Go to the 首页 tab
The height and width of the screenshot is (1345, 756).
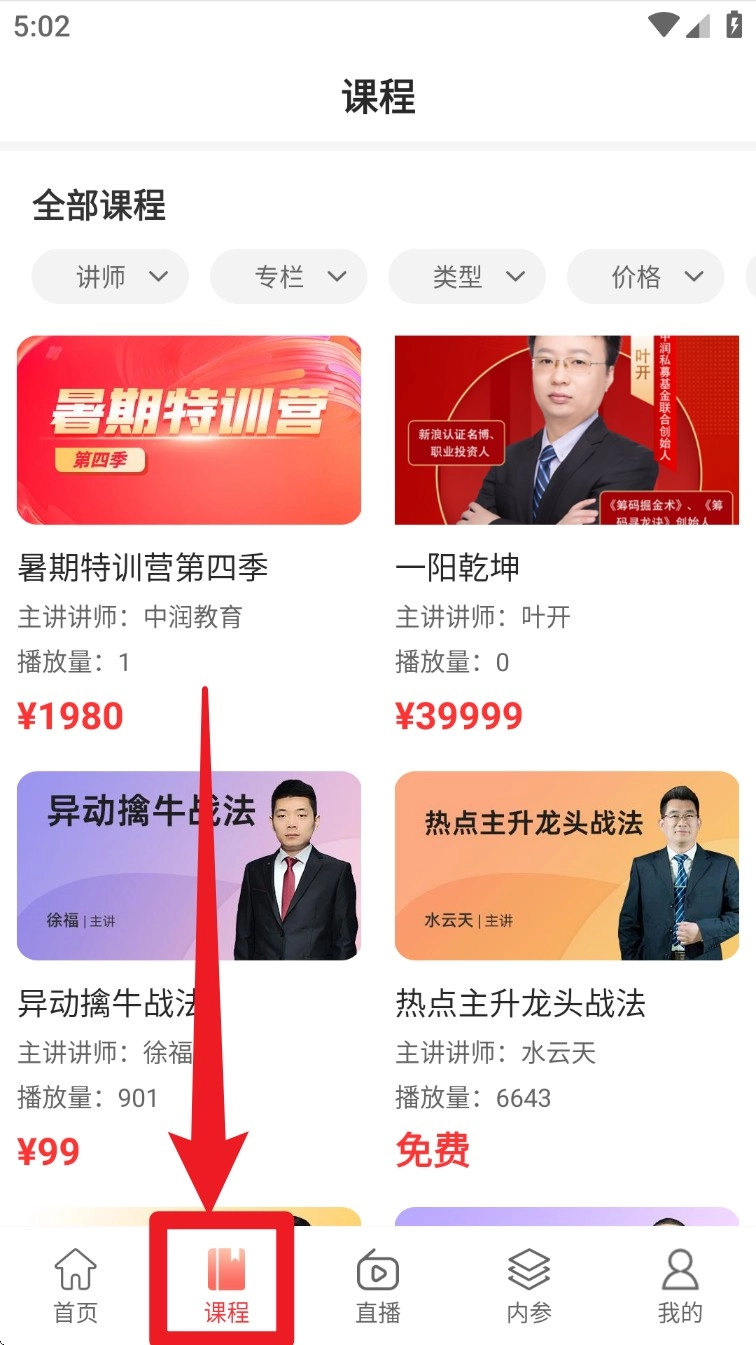pos(76,1286)
